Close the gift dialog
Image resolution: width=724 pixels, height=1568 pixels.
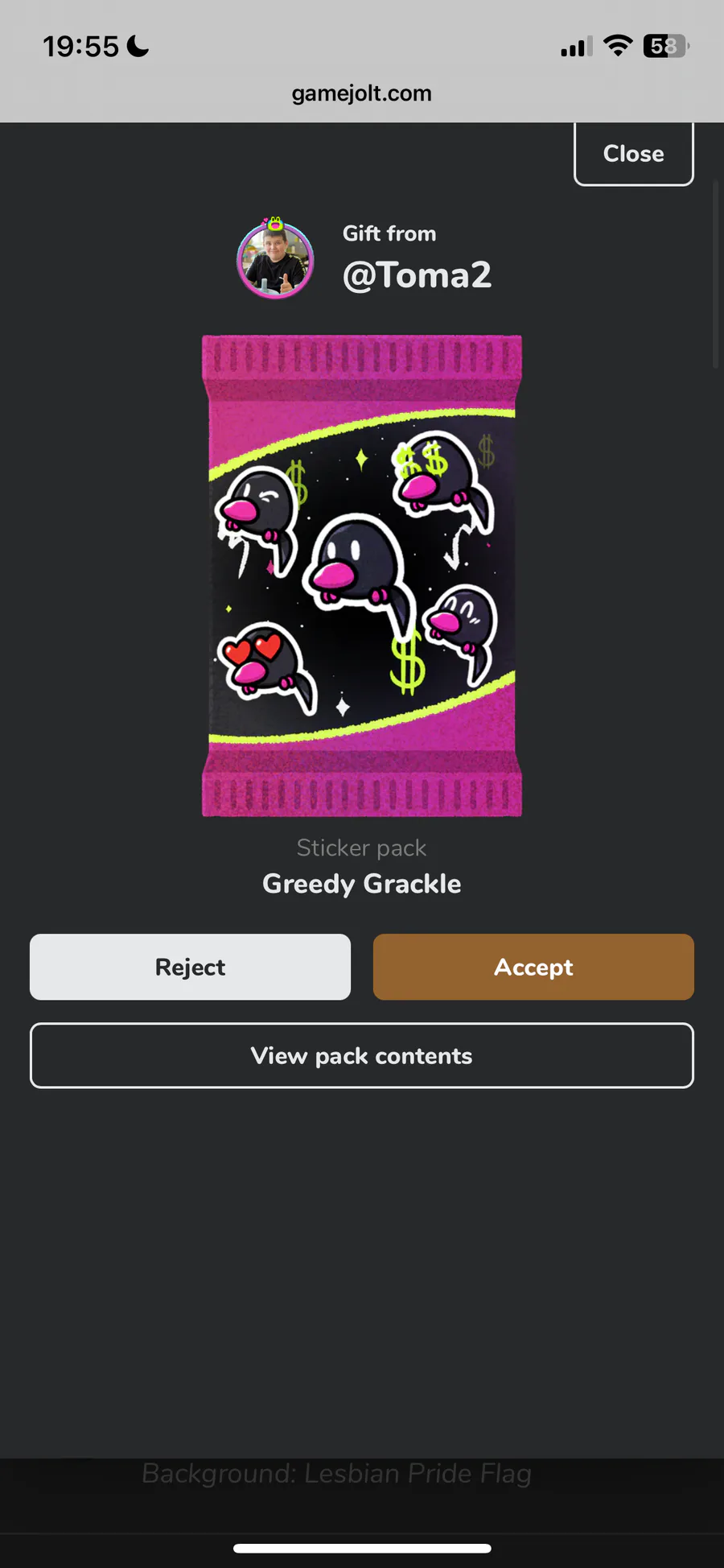tap(634, 154)
